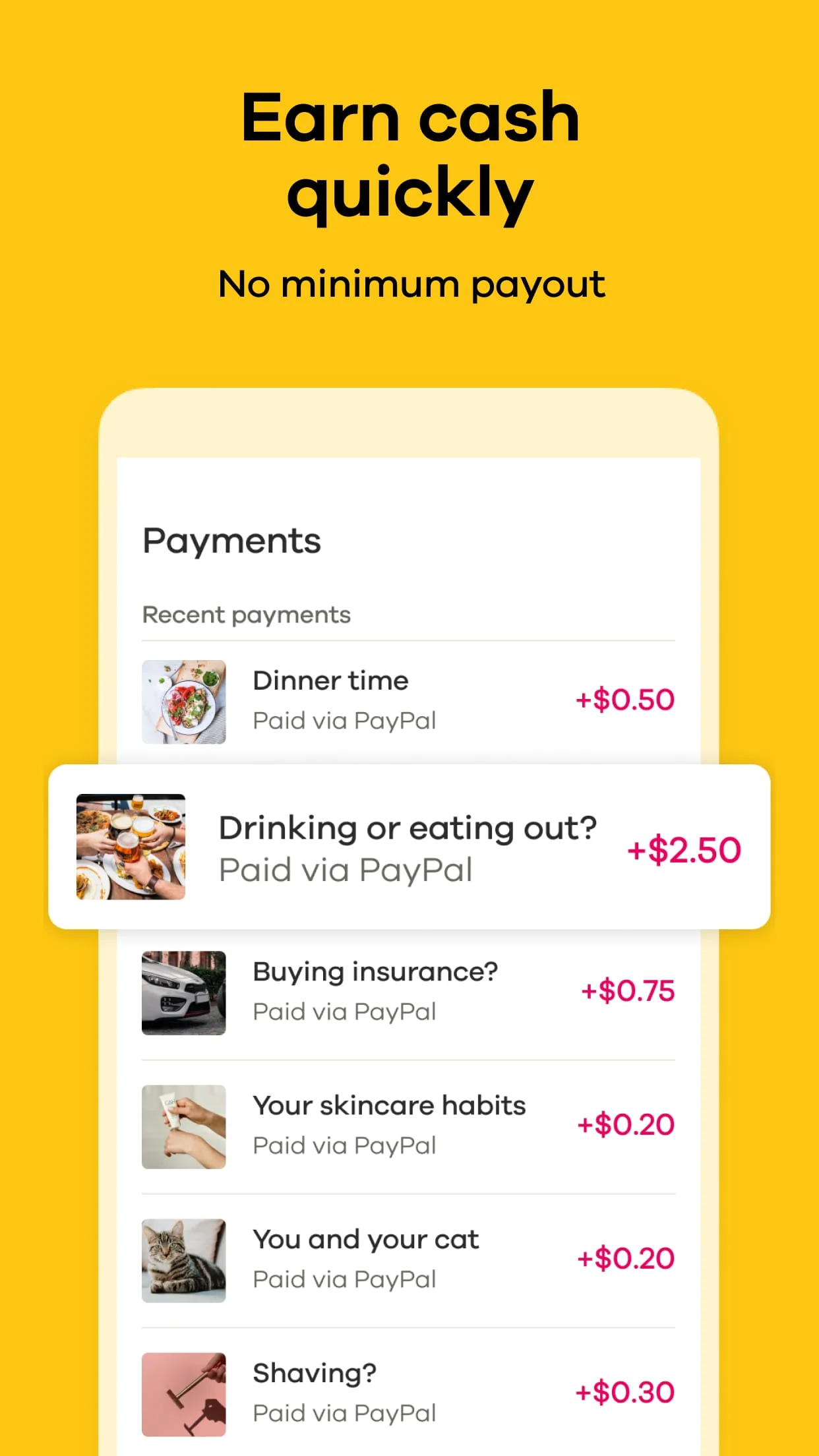Select Your skincare habits payment

click(409, 1128)
